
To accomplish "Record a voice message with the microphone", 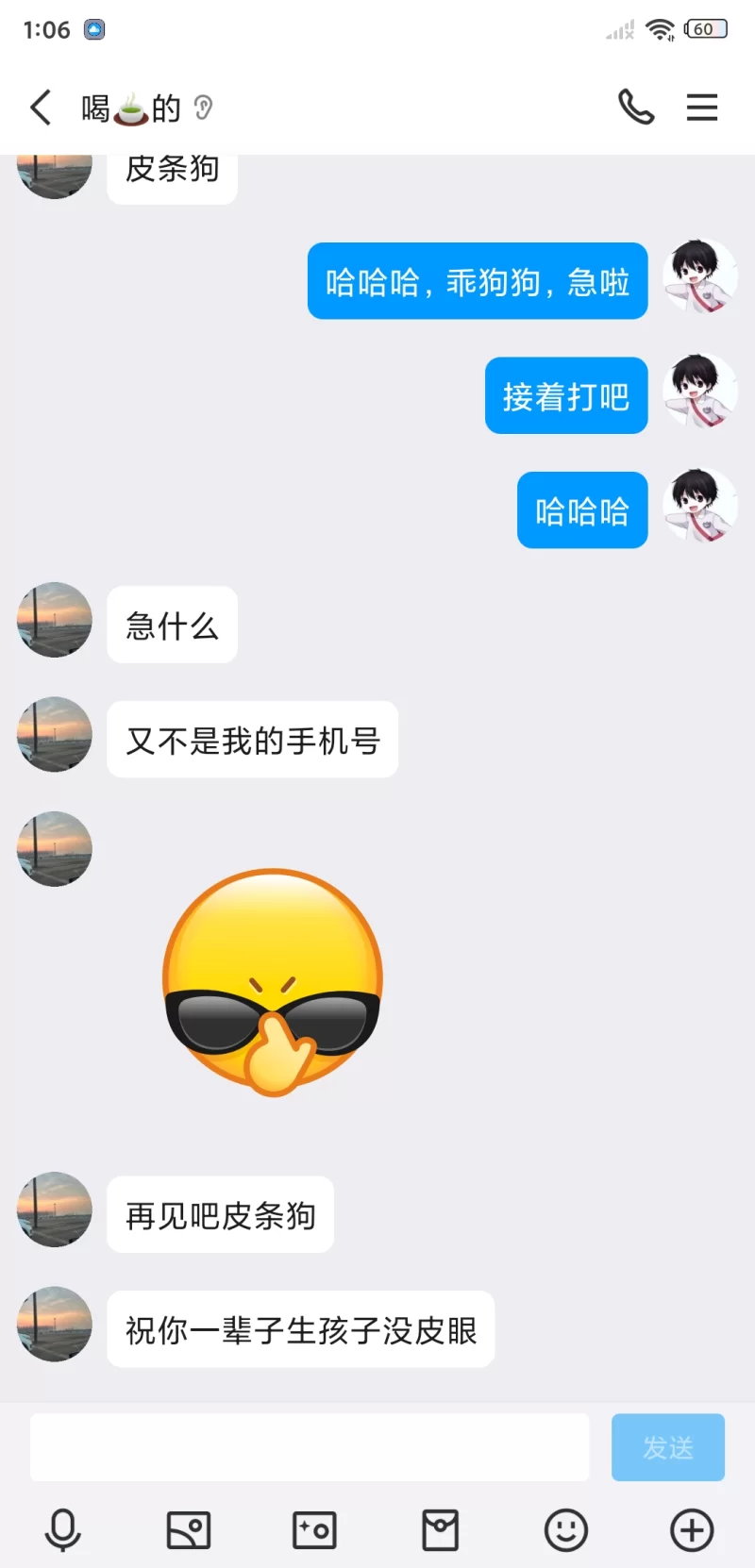I will pos(63,1529).
